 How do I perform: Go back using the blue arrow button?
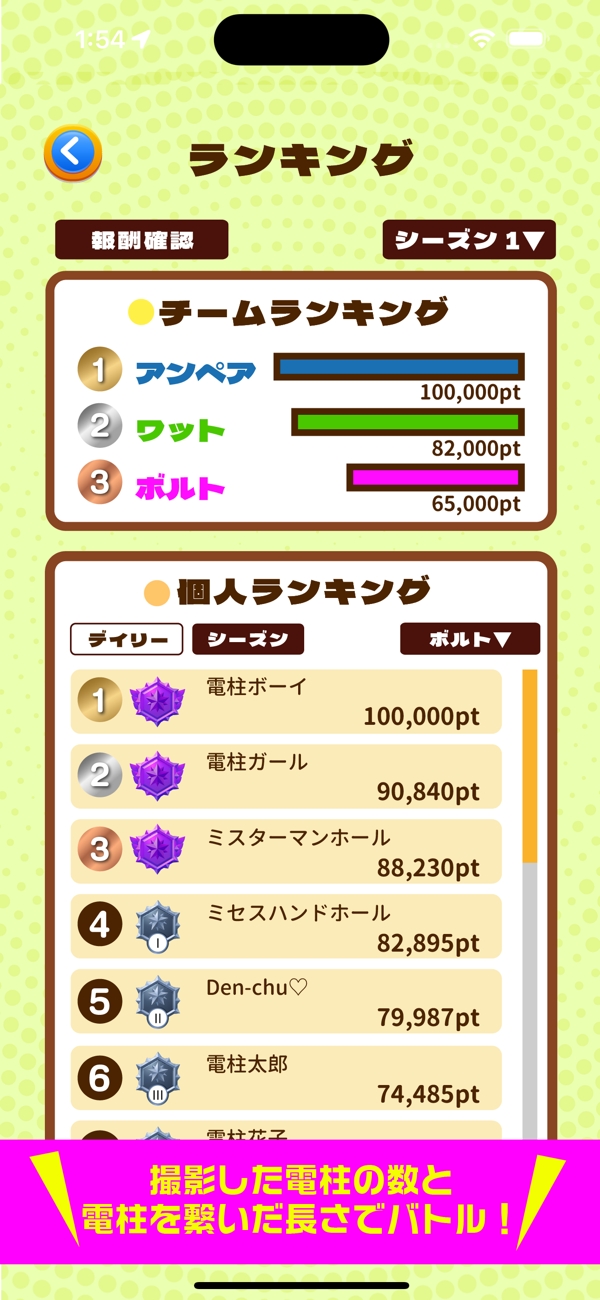(72, 153)
